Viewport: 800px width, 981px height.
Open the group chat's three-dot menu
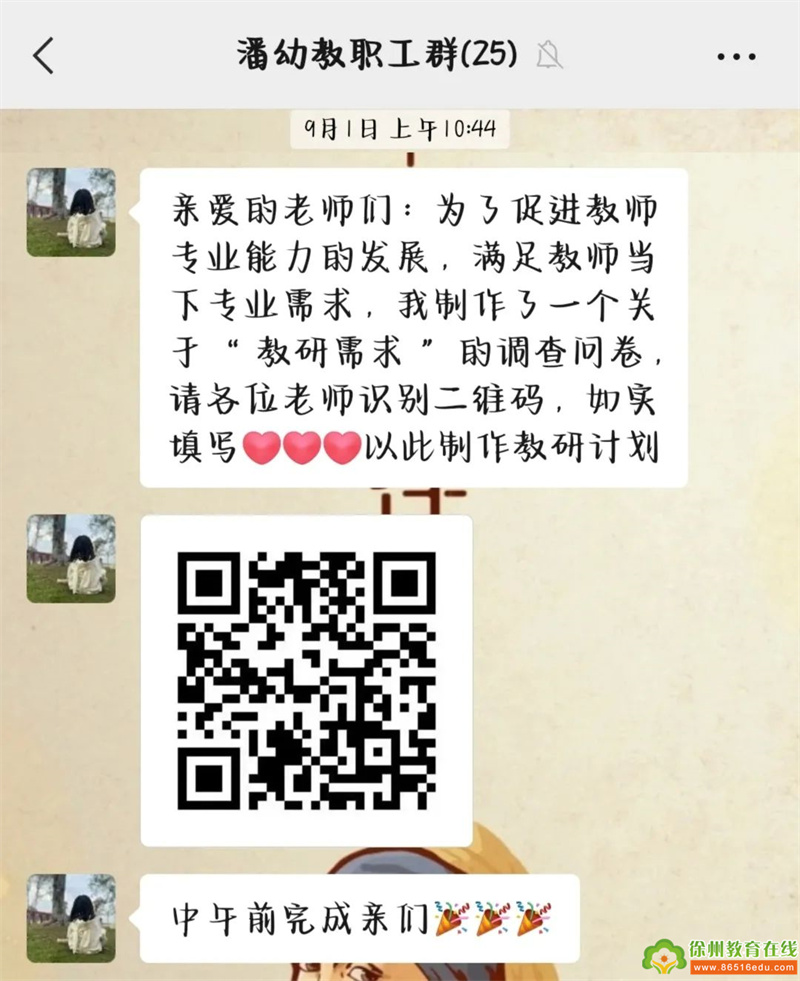[x=736, y=56]
